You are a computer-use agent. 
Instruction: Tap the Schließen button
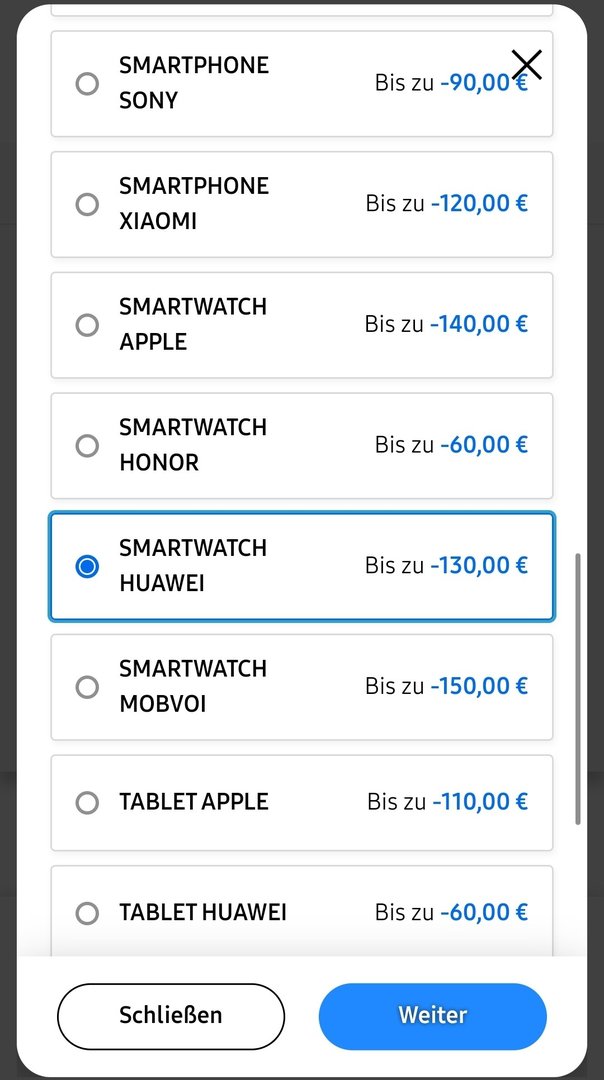coord(171,1016)
